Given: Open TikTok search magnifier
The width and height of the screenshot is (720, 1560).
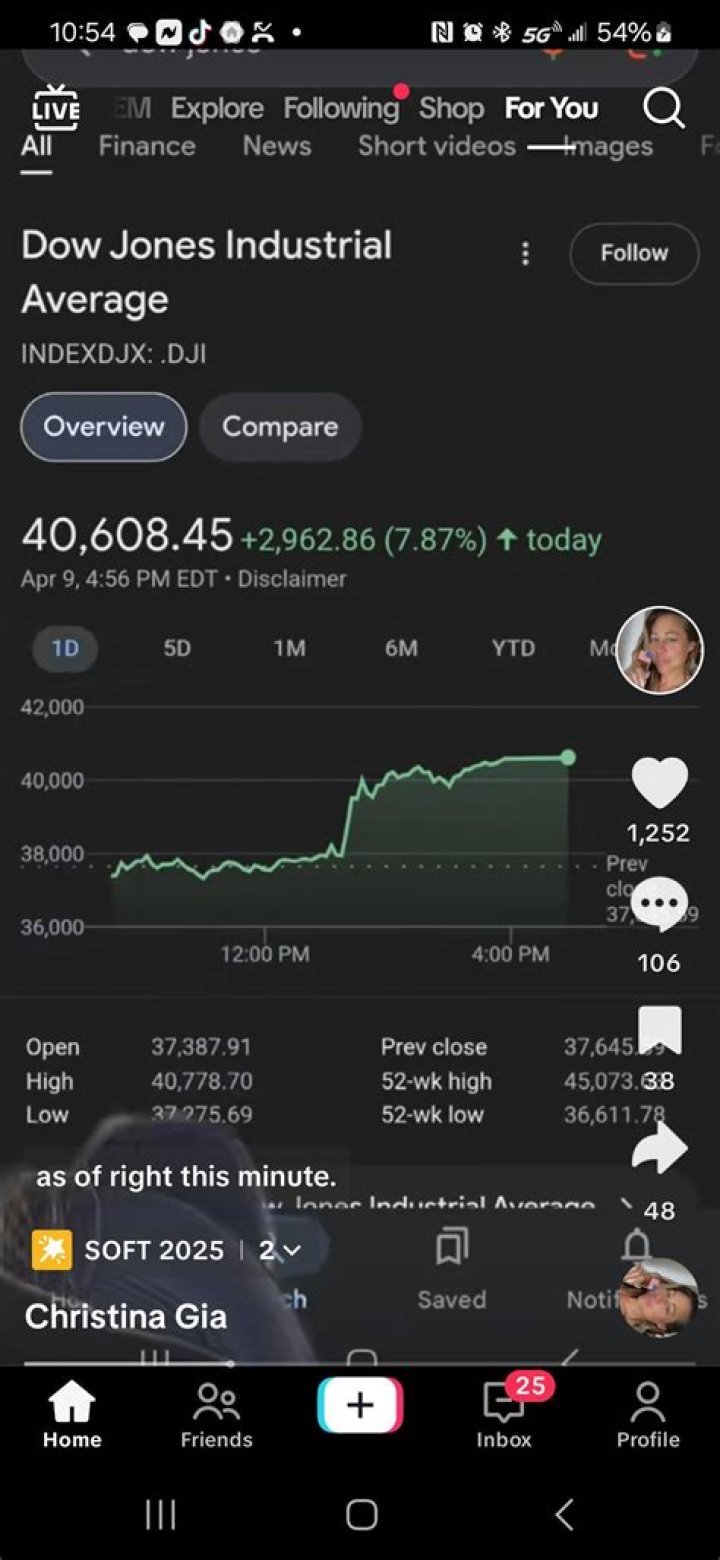Looking at the screenshot, I should (663, 108).
